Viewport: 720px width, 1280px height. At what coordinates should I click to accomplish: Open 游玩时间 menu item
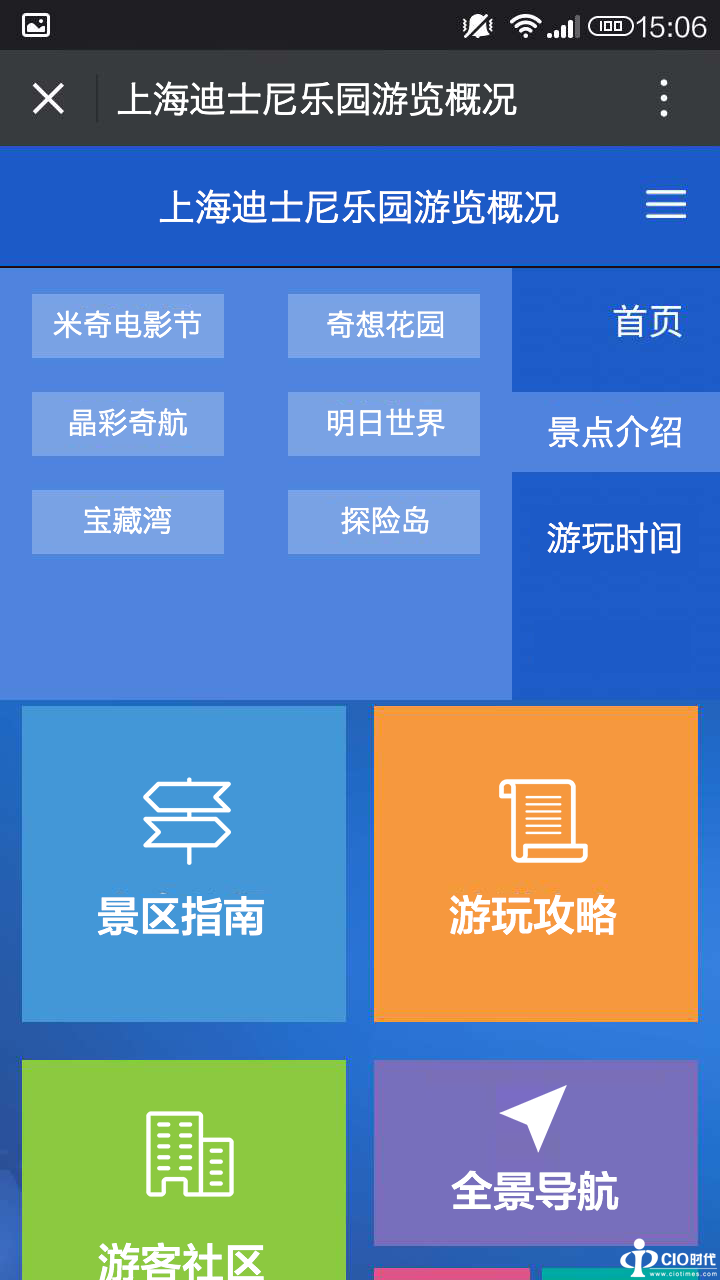click(615, 538)
